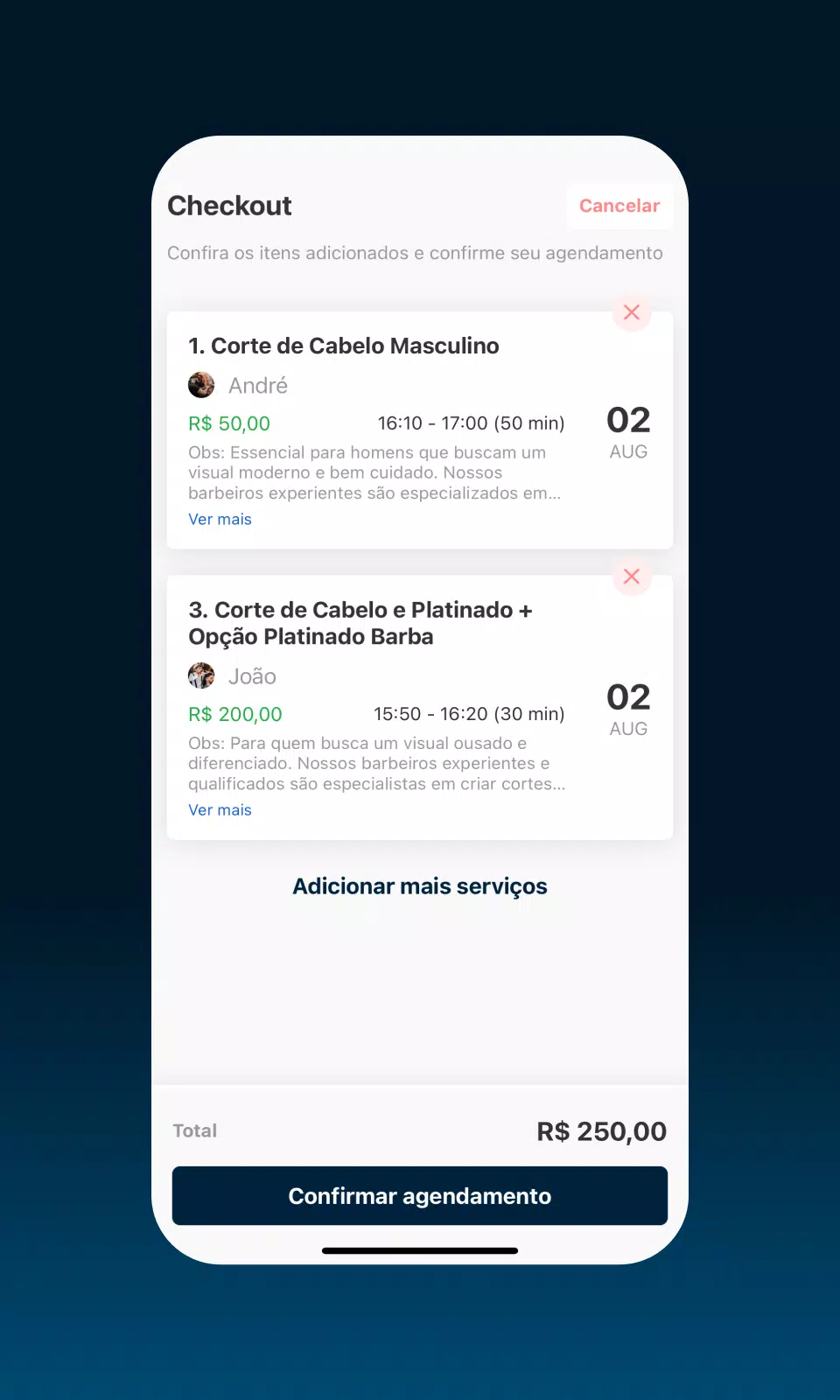840x1400 pixels.
Task: Expand details with Ver mais on the first service
Action: 220,519
